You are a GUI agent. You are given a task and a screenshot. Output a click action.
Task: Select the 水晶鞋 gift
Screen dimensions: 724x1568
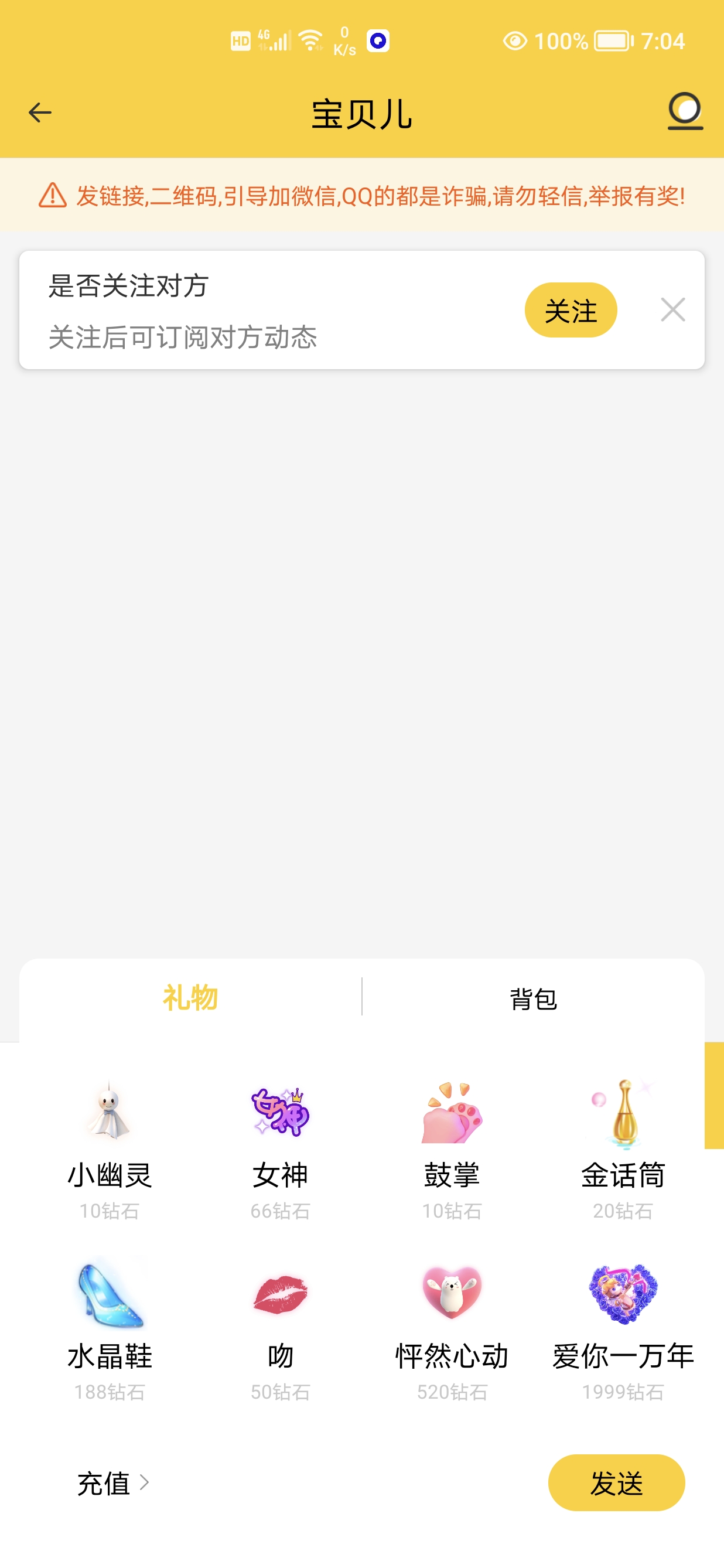click(x=110, y=1327)
